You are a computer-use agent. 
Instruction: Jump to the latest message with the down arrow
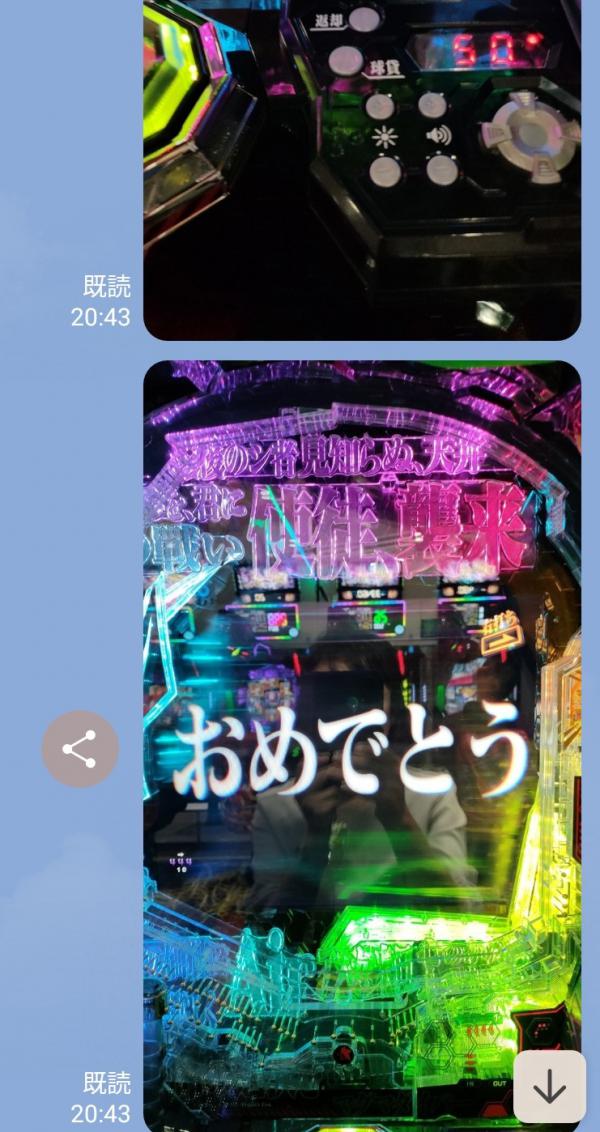(x=549, y=1086)
